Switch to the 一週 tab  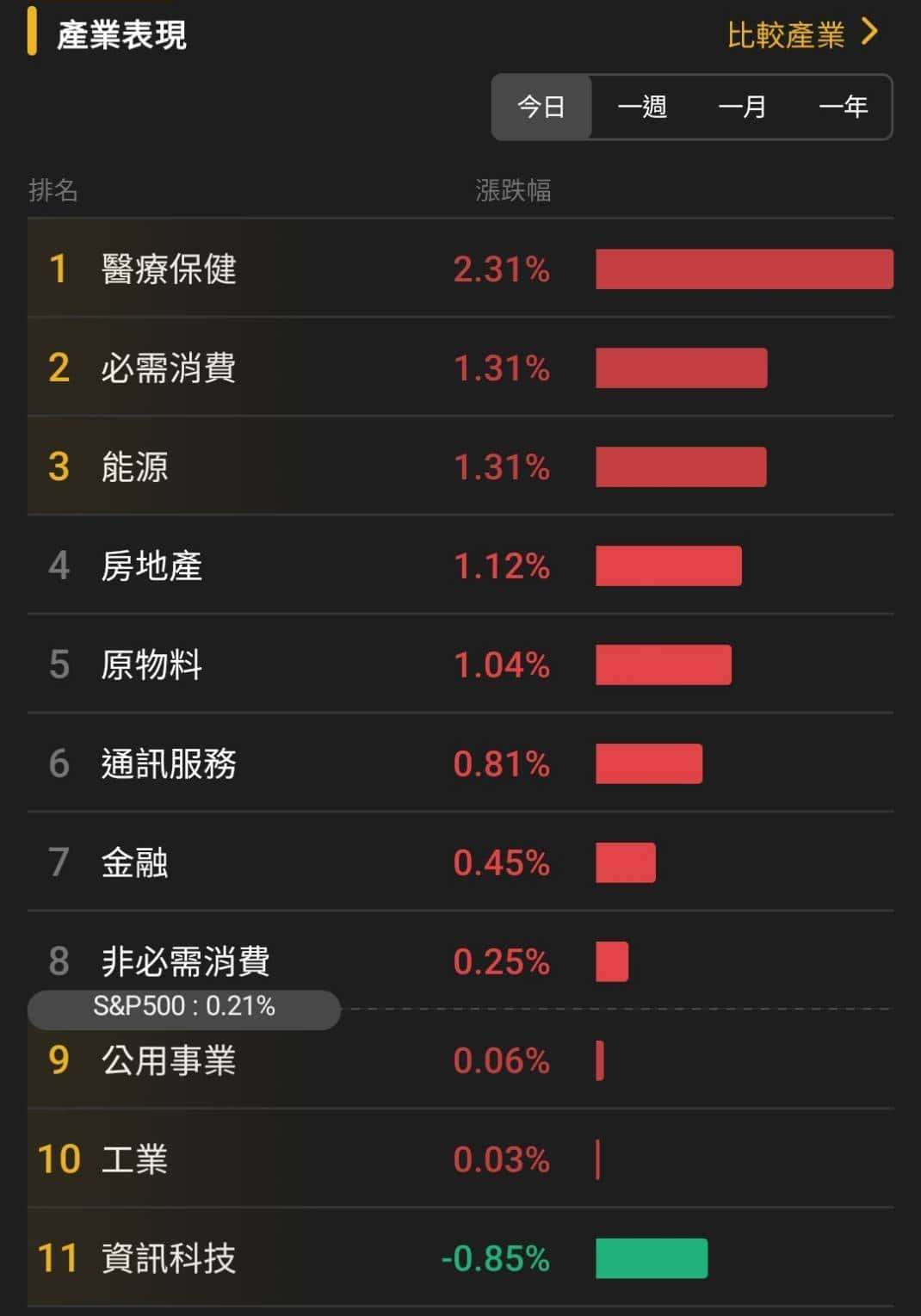642,107
